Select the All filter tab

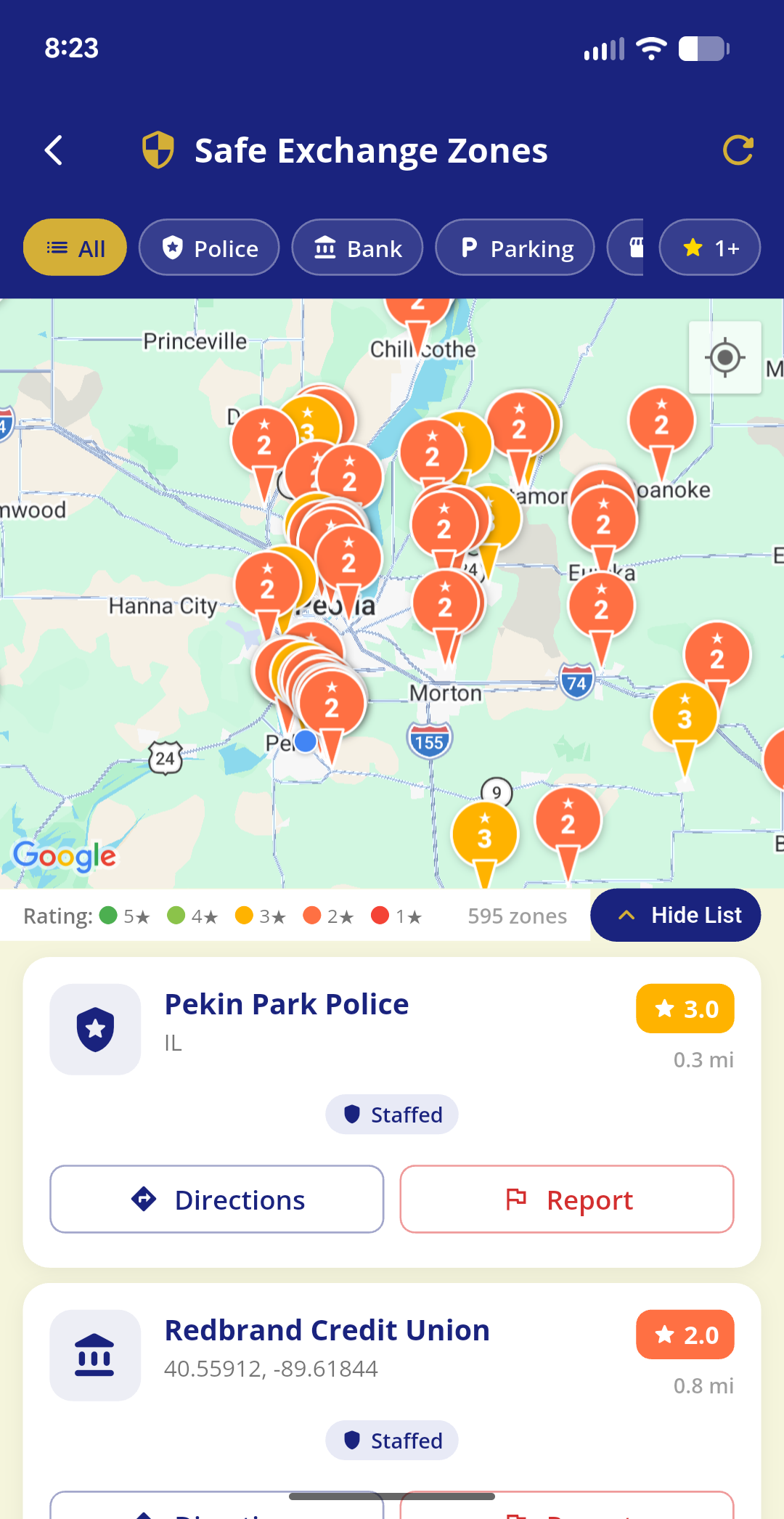(74, 248)
